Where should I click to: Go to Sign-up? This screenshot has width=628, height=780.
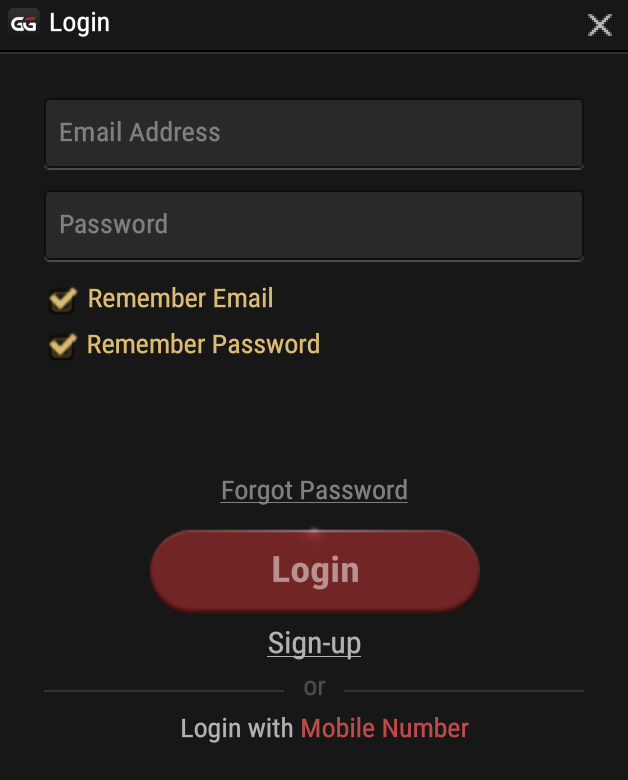point(314,643)
